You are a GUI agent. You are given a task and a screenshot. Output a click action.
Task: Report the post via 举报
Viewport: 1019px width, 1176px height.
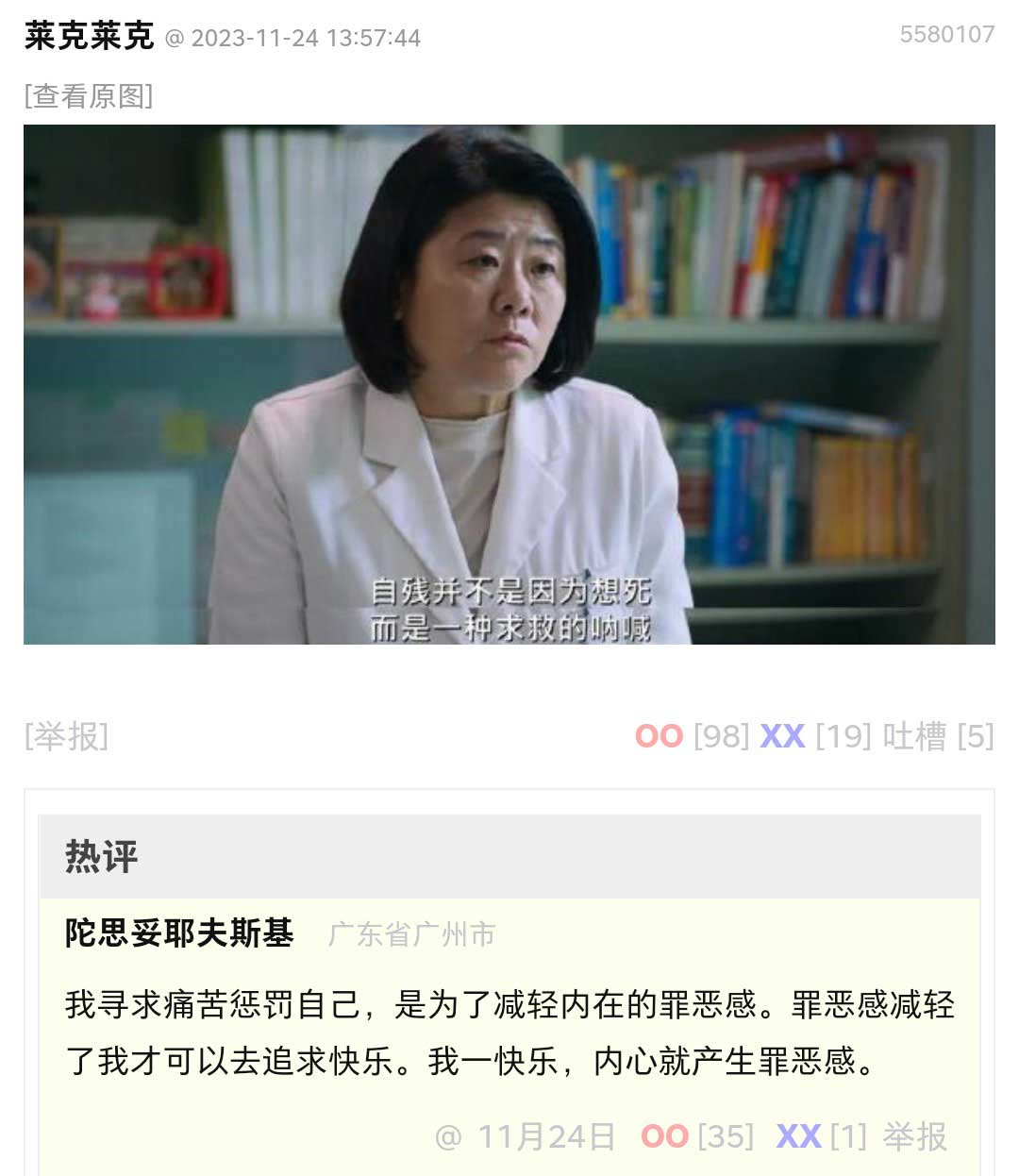[x=66, y=736]
